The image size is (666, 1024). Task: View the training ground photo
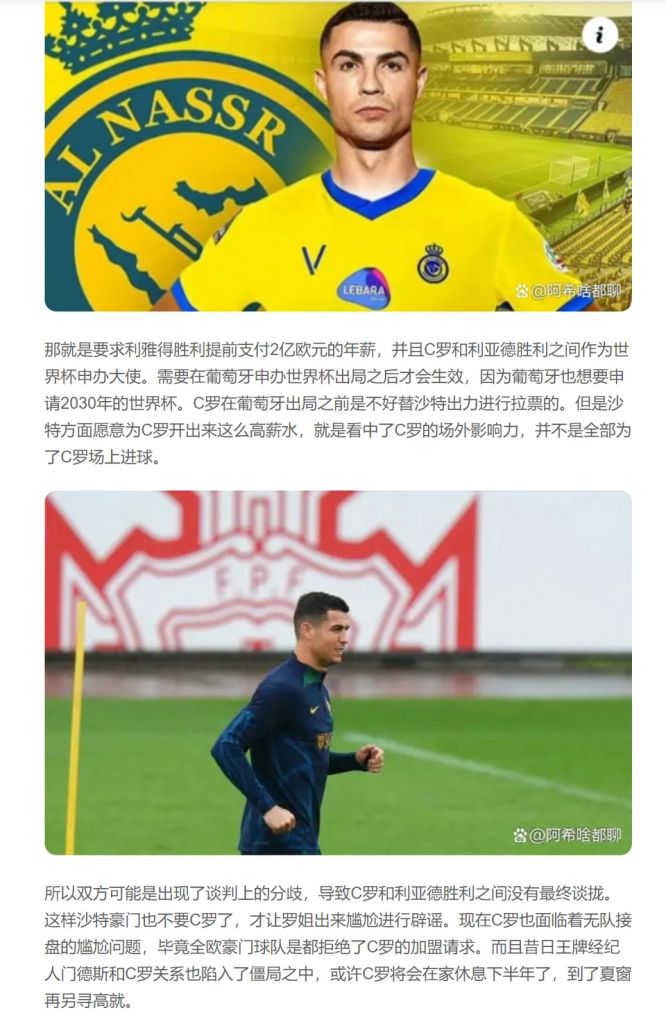coord(338,672)
